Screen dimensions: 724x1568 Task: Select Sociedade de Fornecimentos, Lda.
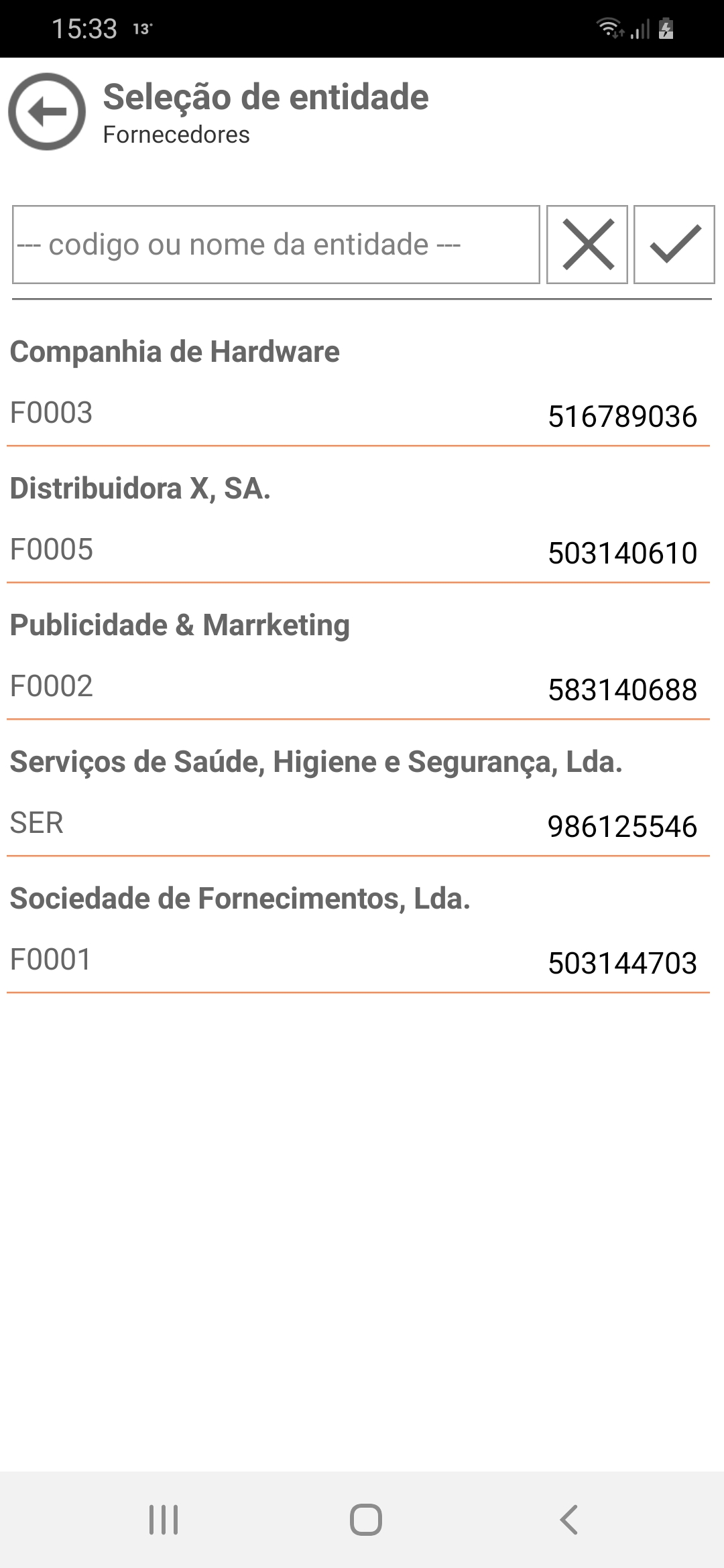[359, 929]
